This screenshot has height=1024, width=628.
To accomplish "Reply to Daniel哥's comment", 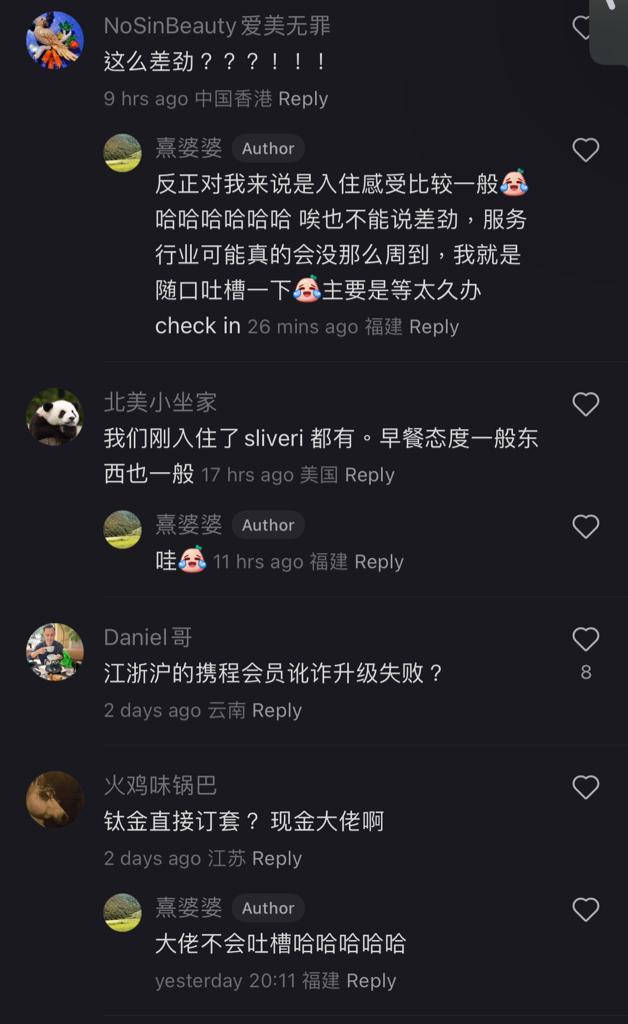I will (x=277, y=711).
